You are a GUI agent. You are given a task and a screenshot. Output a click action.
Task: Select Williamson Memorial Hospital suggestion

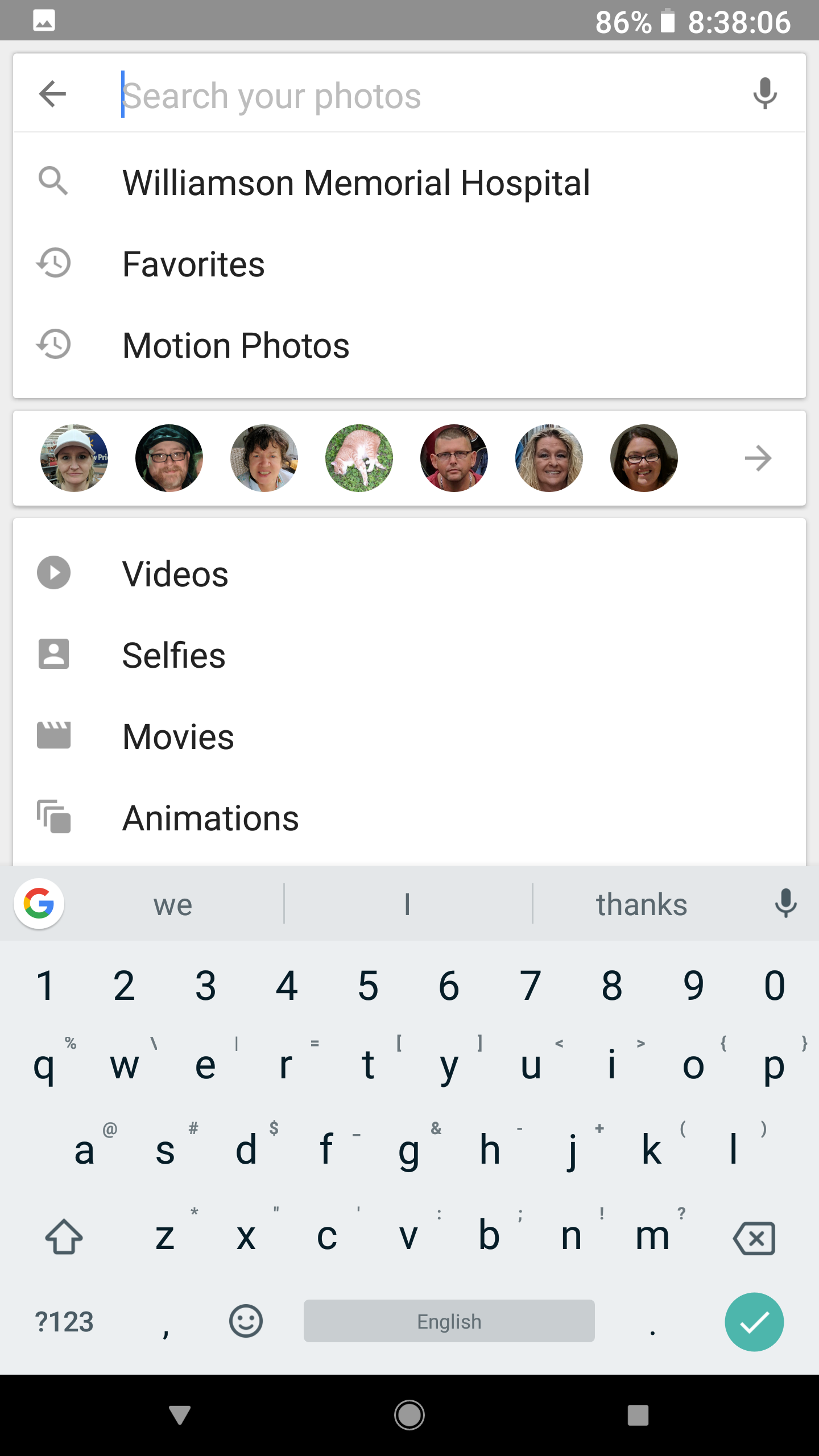point(356,183)
